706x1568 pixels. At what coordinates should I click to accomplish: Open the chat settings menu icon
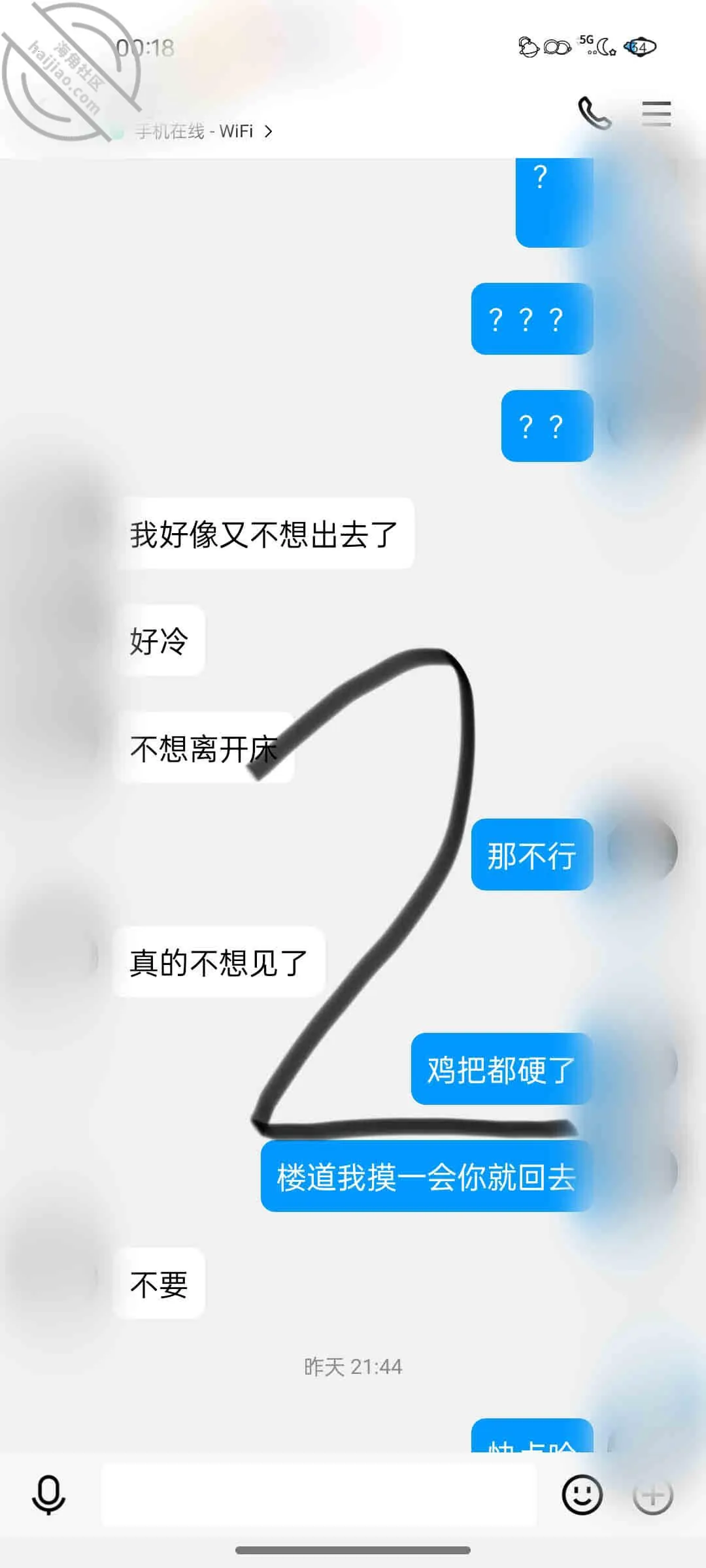coord(656,114)
